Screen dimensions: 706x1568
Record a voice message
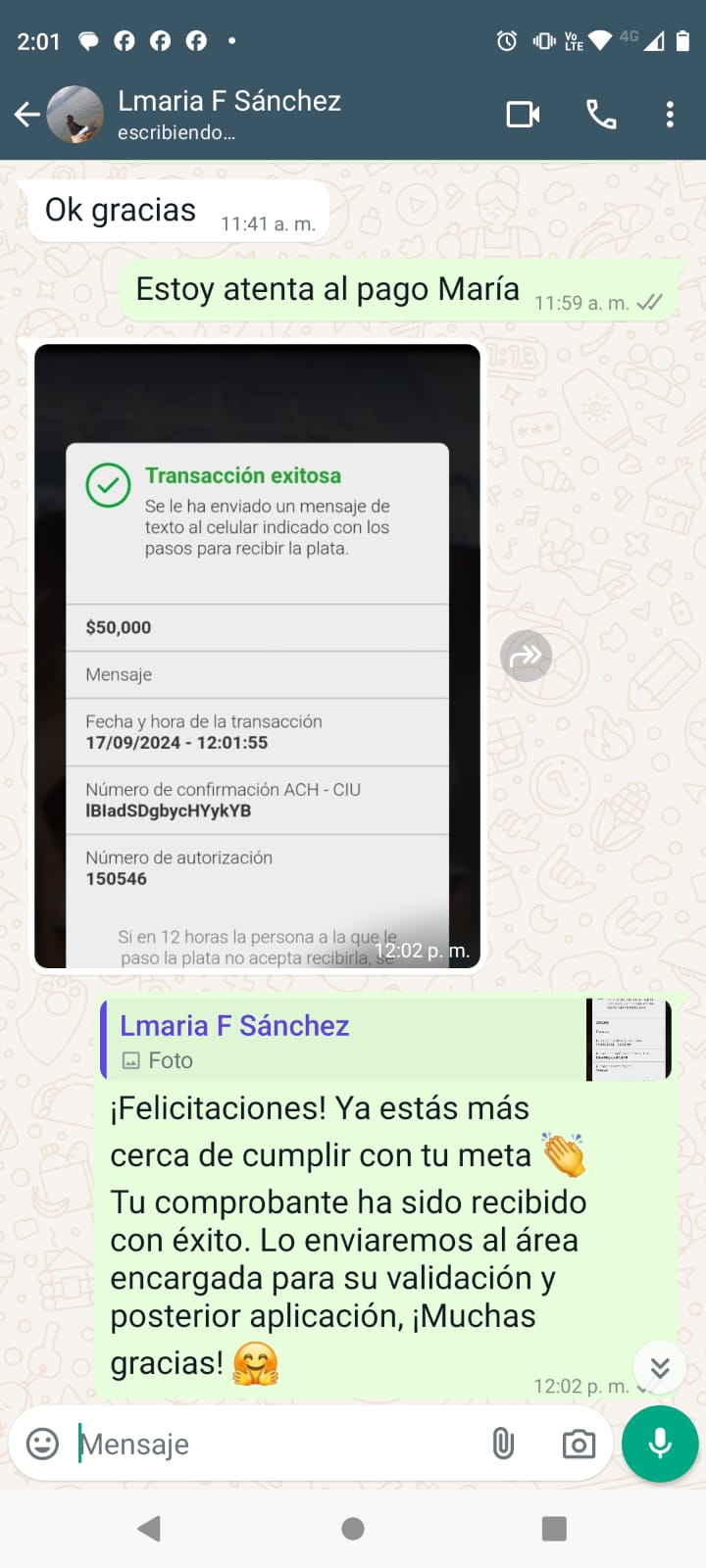click(x=660, y=1444)
